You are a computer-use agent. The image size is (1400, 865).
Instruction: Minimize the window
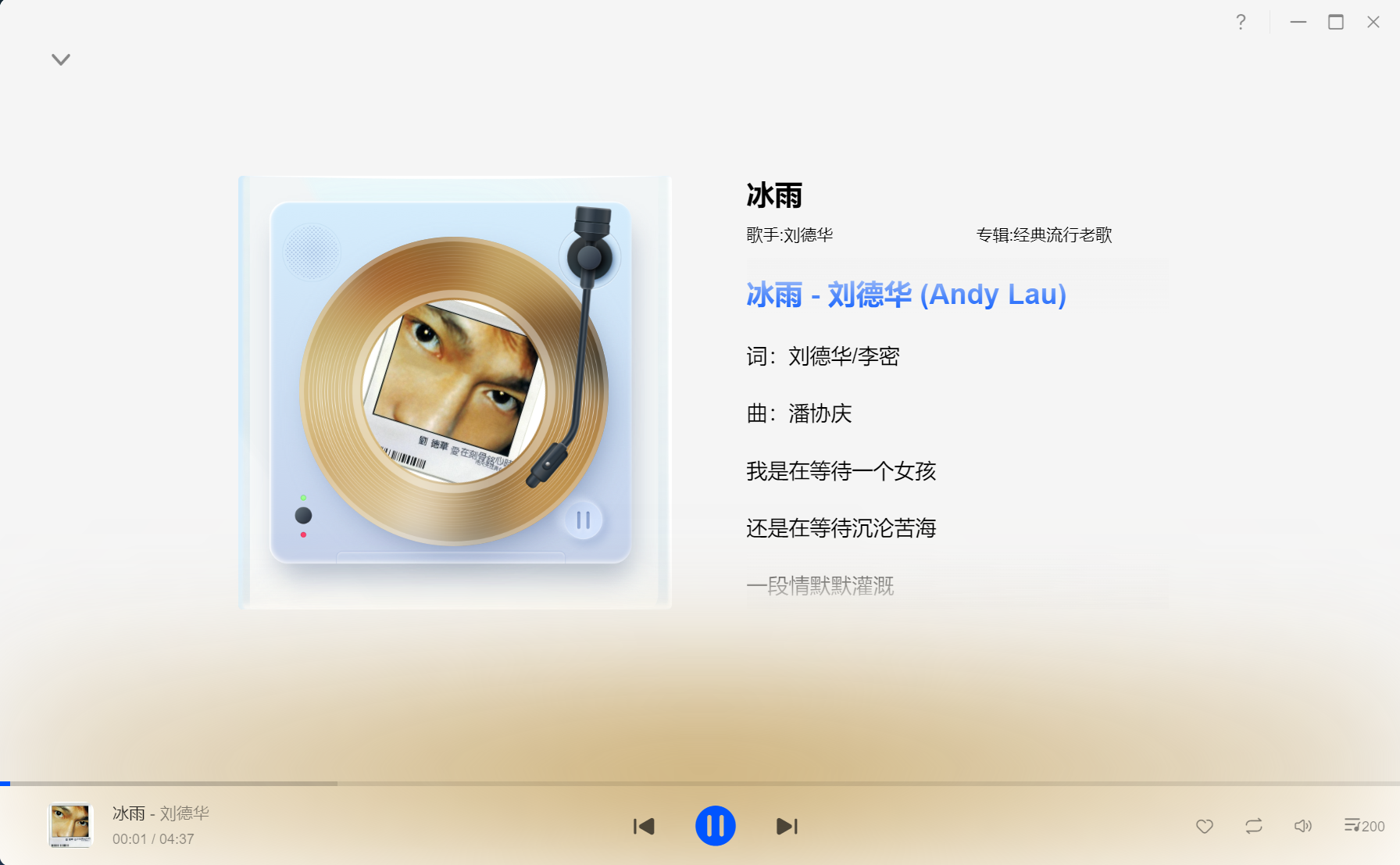1298,22
